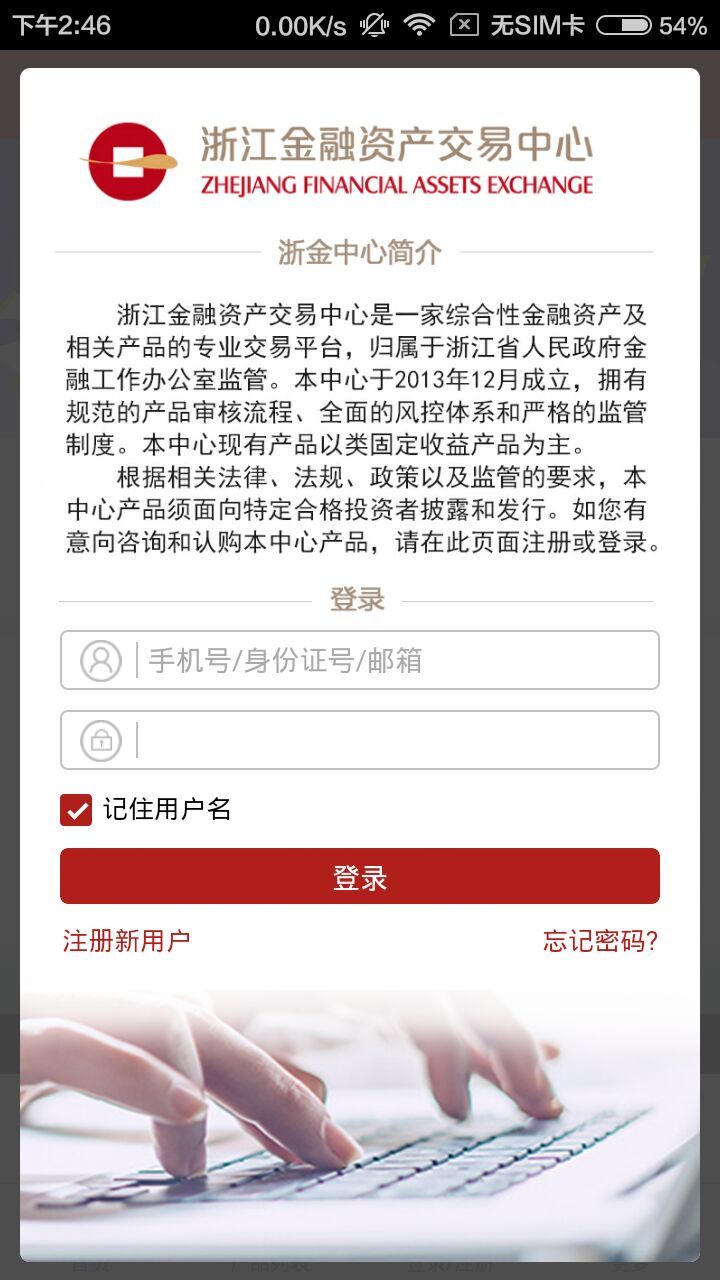Click the user icon beside the account field
Screen dimensions: 720x1280
click(x=100, y=660)
